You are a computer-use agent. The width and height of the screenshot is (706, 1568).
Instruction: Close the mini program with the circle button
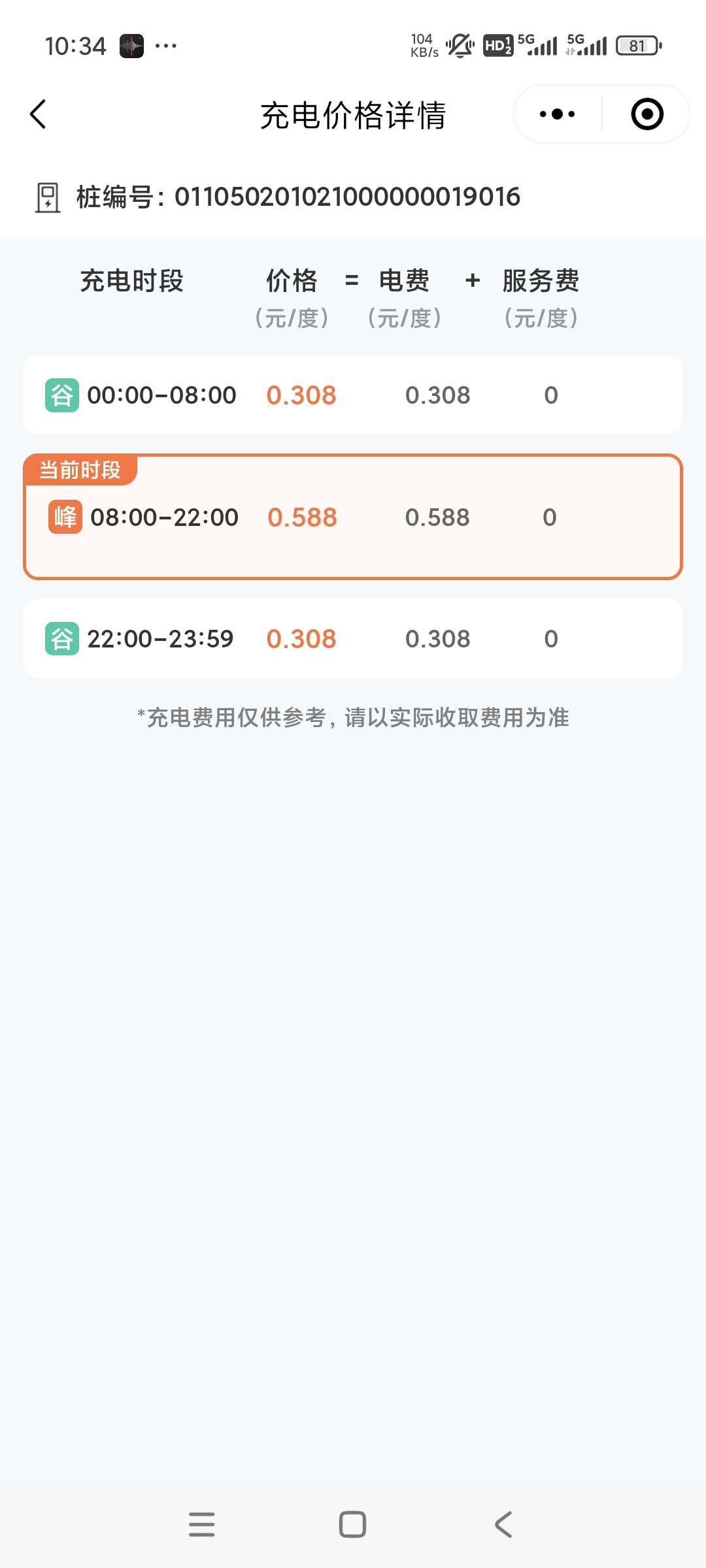647,114
